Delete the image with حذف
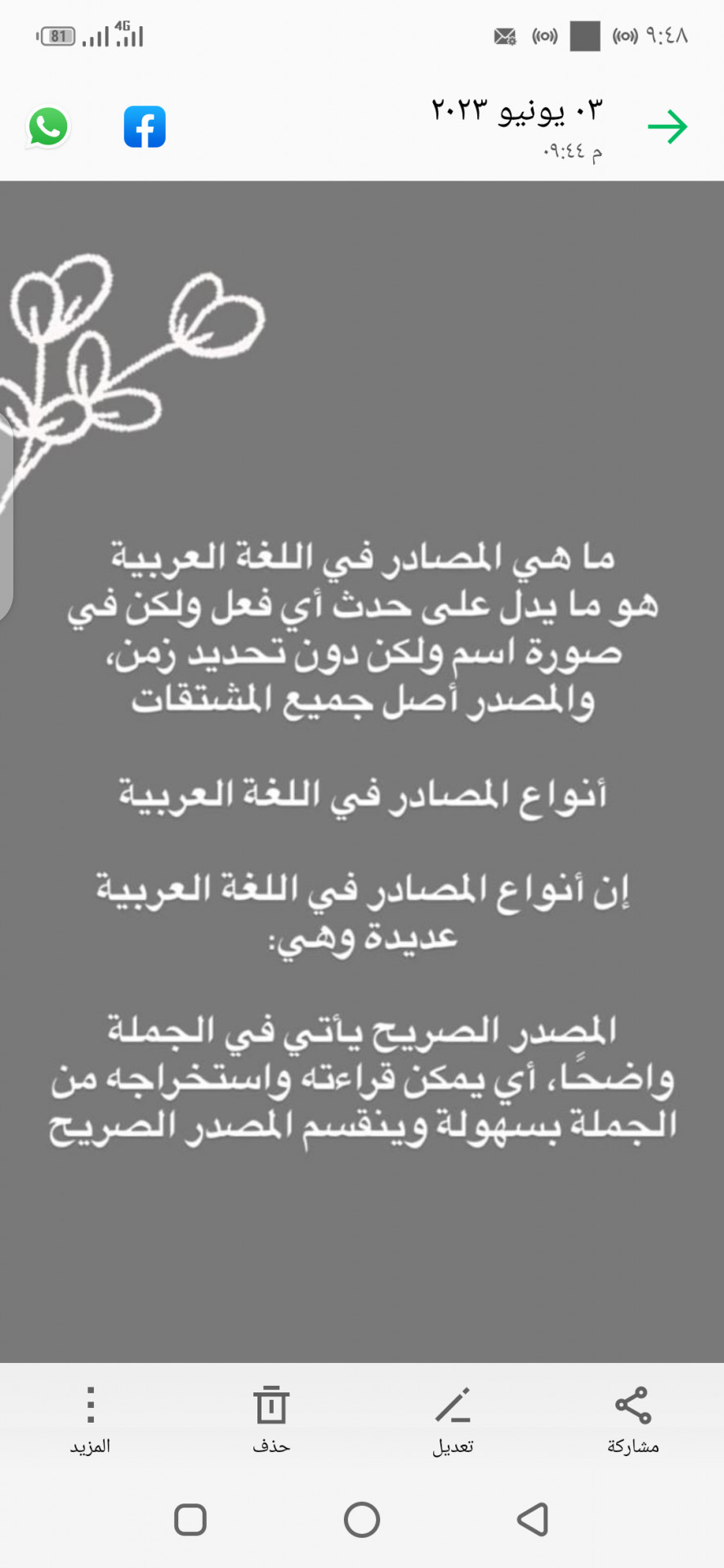724x1568 pixels. point(271,1420)
